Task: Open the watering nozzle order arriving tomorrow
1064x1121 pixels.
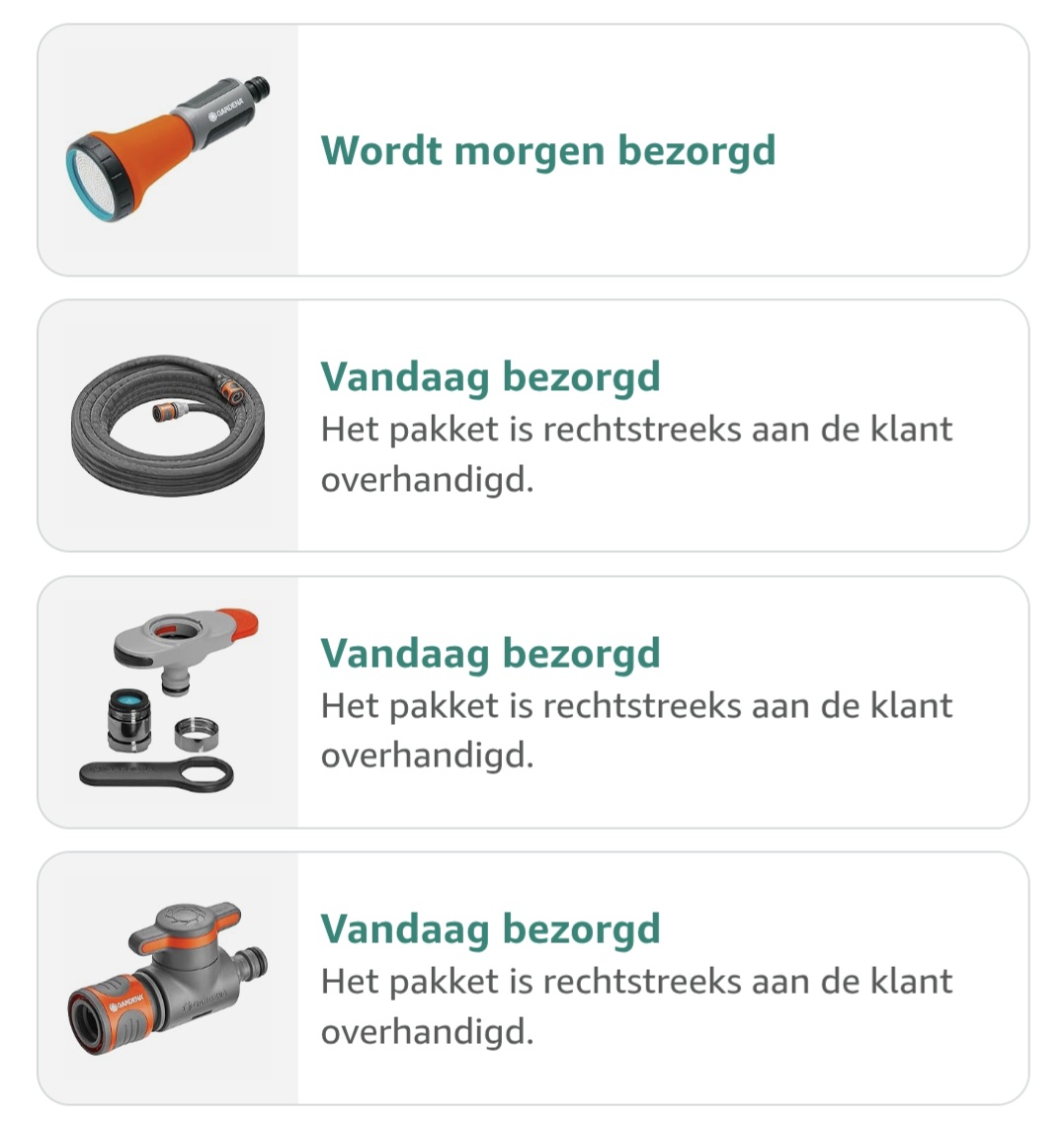Action: (x=532, y=150)
